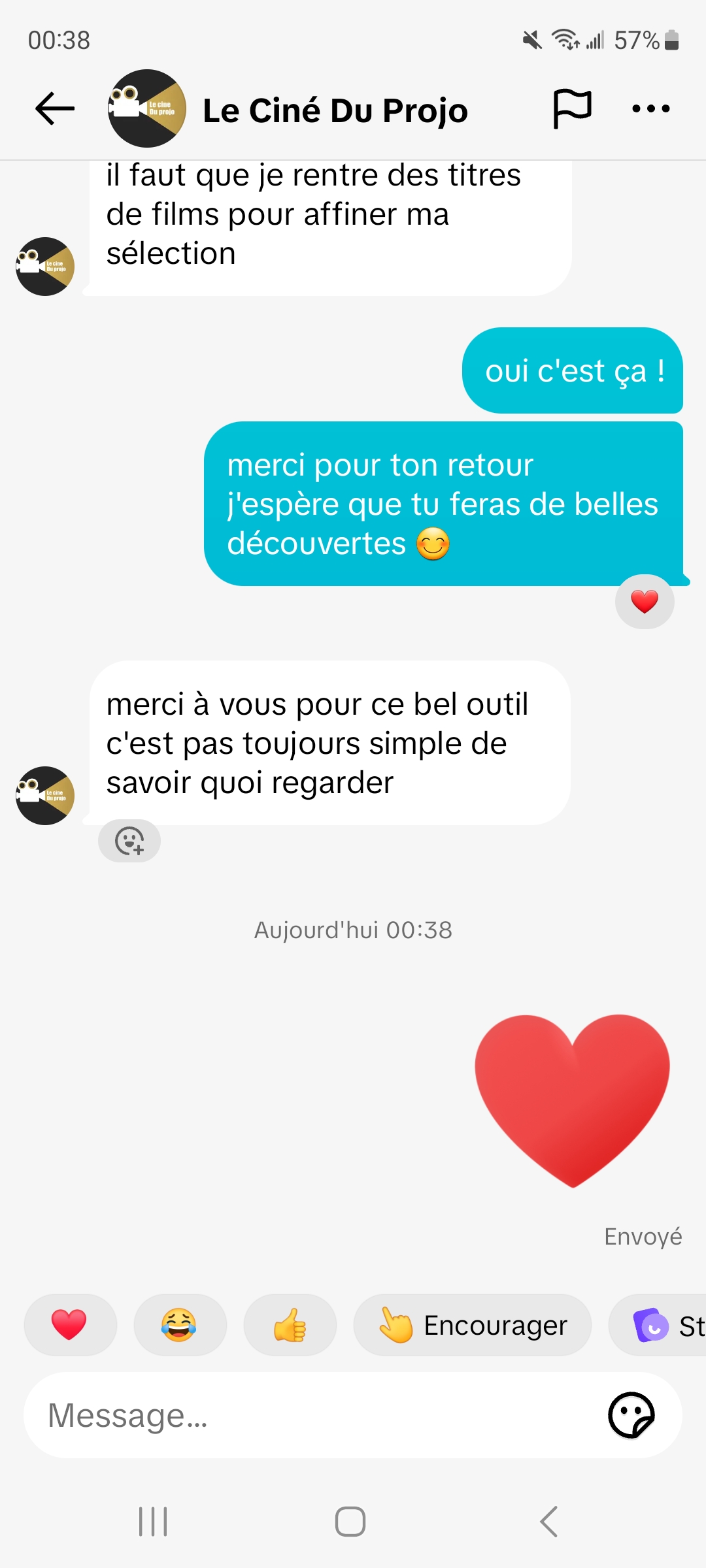The width and height of the screenshot is (706, 1568).
Task: Report this conversation with the flag icon
Action: tap(572, 108)
